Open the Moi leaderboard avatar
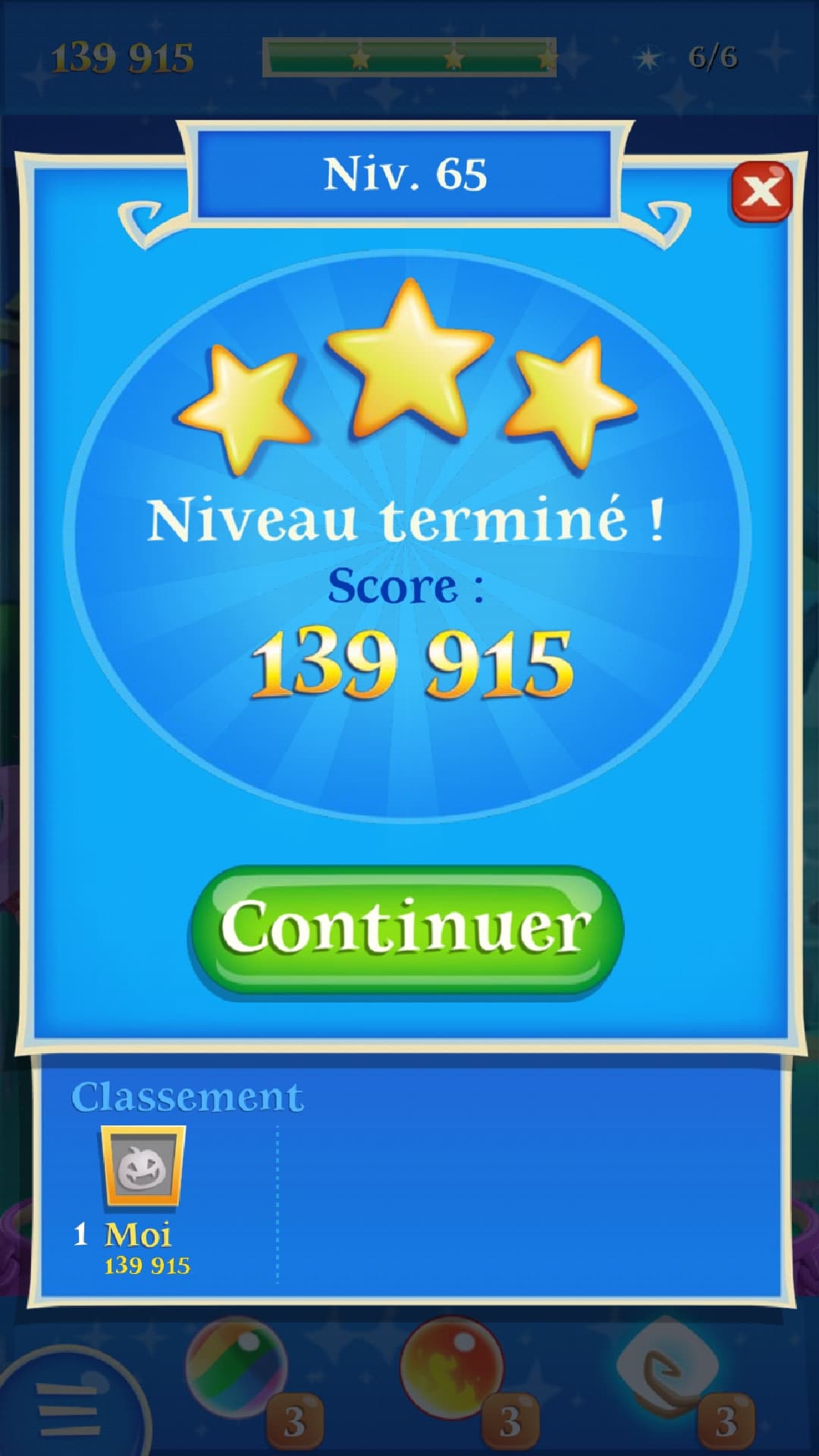This screenshot has height=1456, width=819. click(143, 1166)
